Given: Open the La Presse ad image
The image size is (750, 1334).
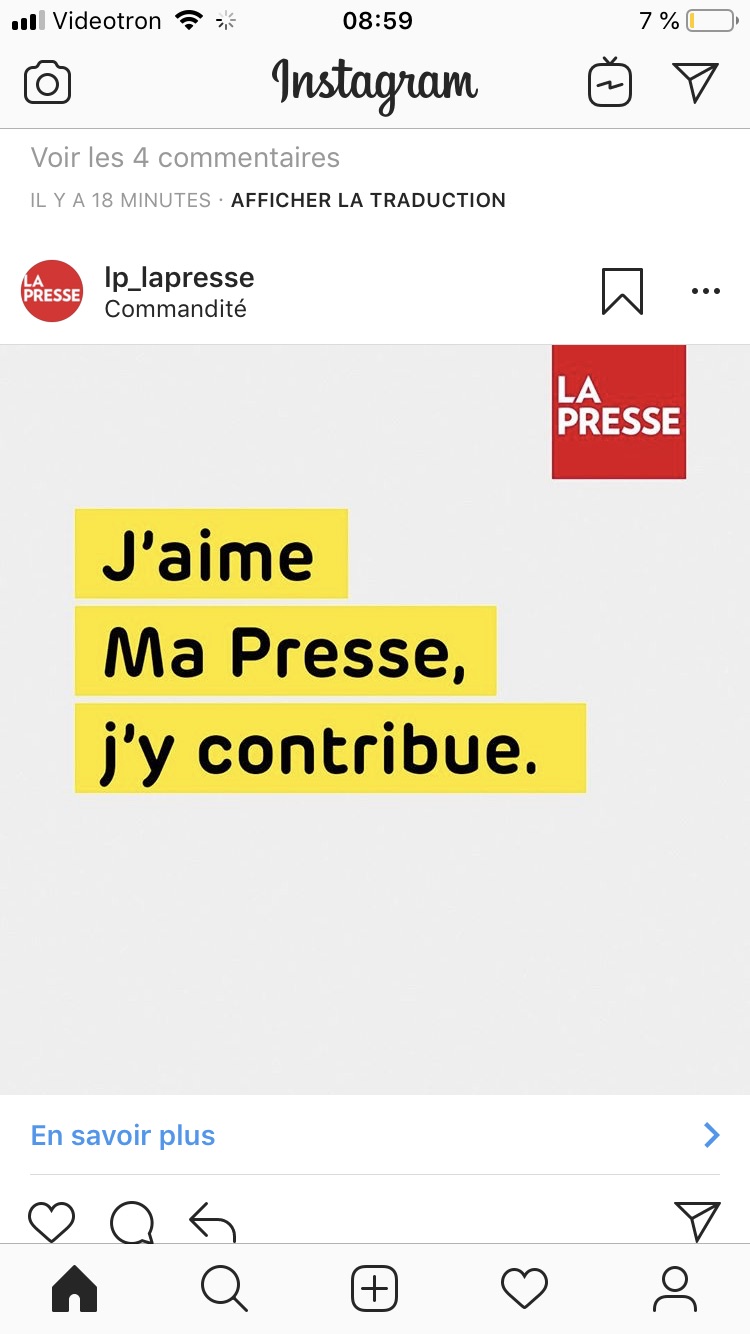Looking at the screenshot, I should coord(375,720).
